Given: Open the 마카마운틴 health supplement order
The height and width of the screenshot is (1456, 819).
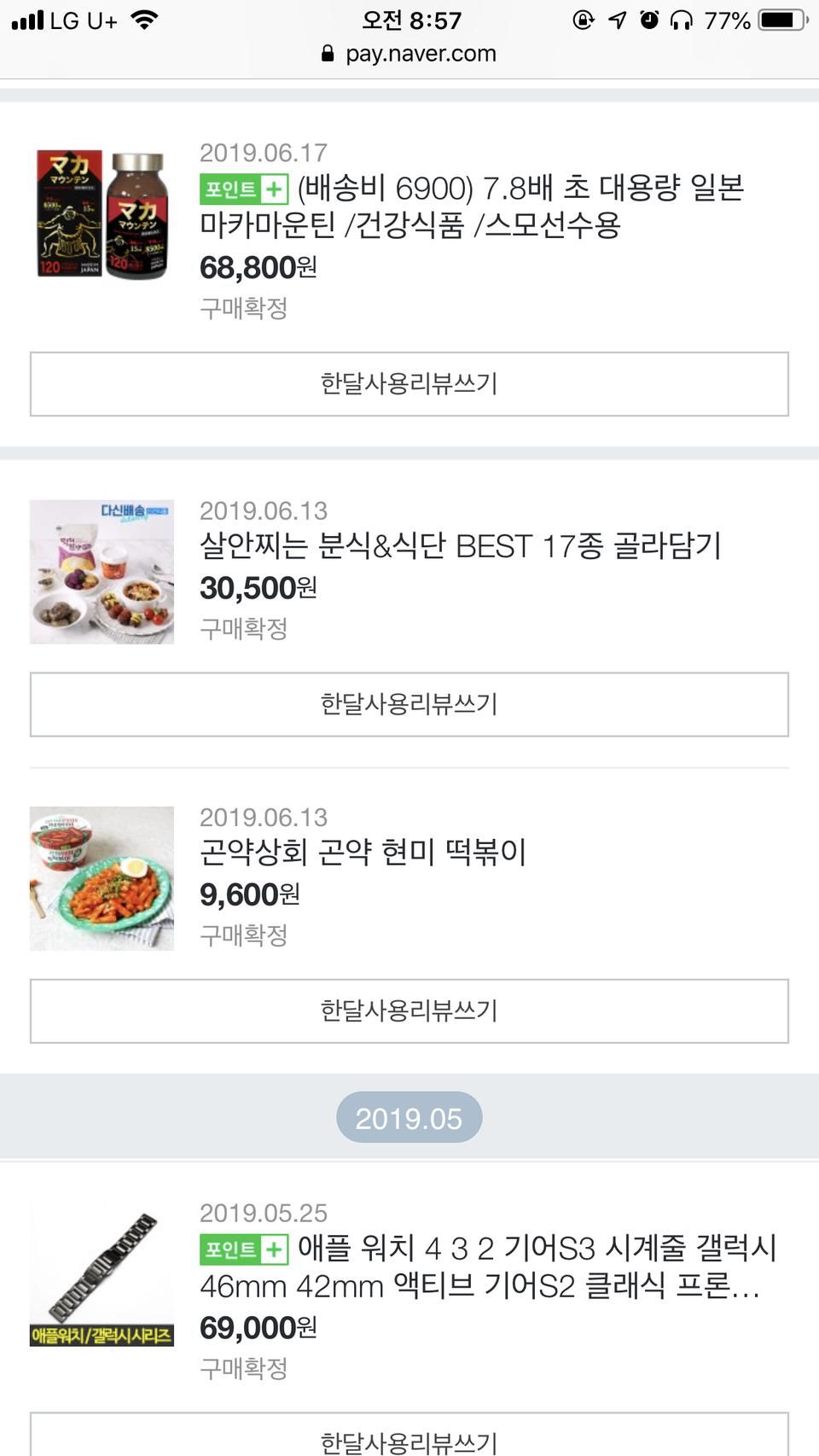Looking at the screenshot, I should [472, 206].
